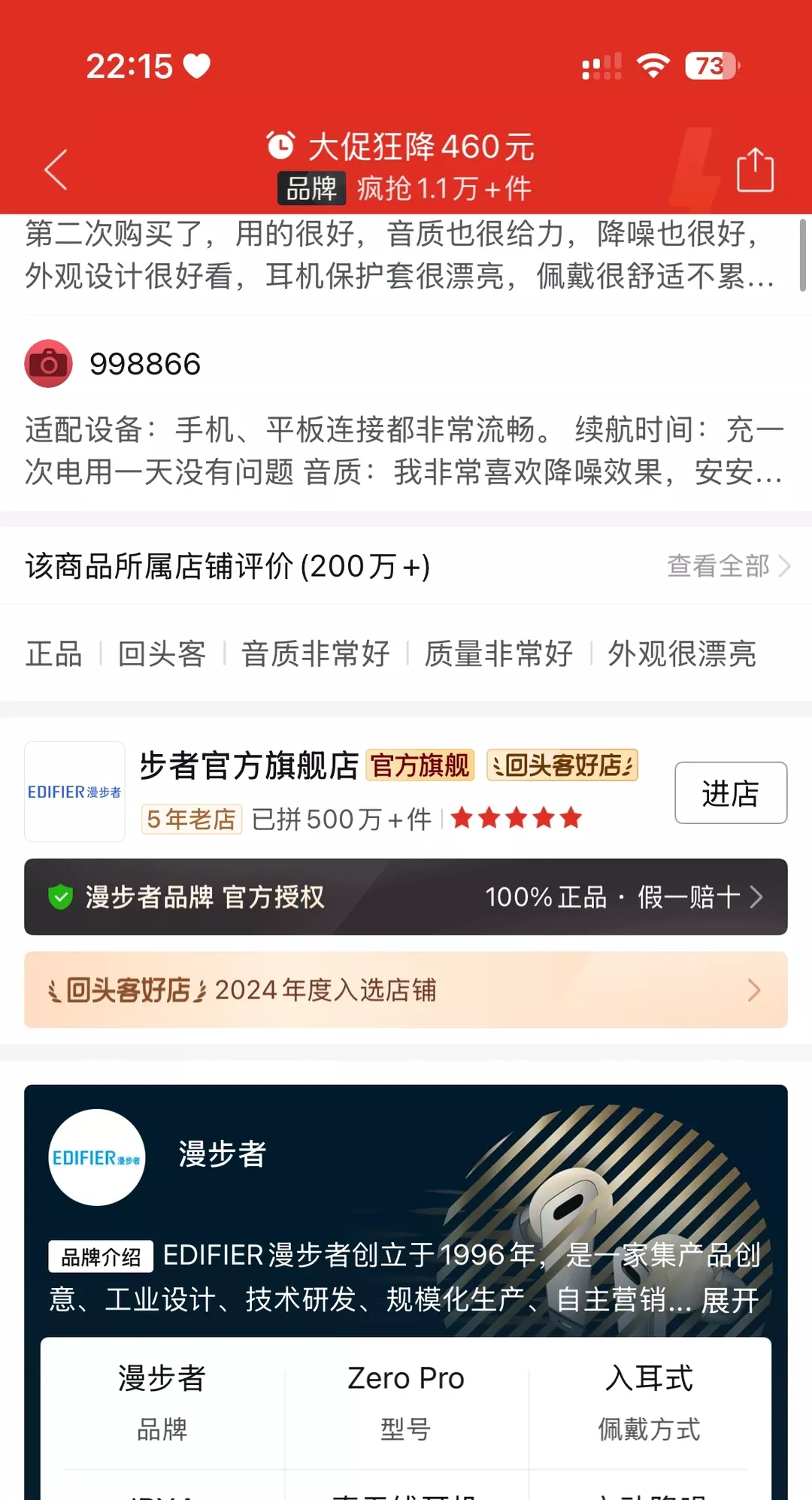
Task: Open the share icon at top right
Action: click(756, 170)
